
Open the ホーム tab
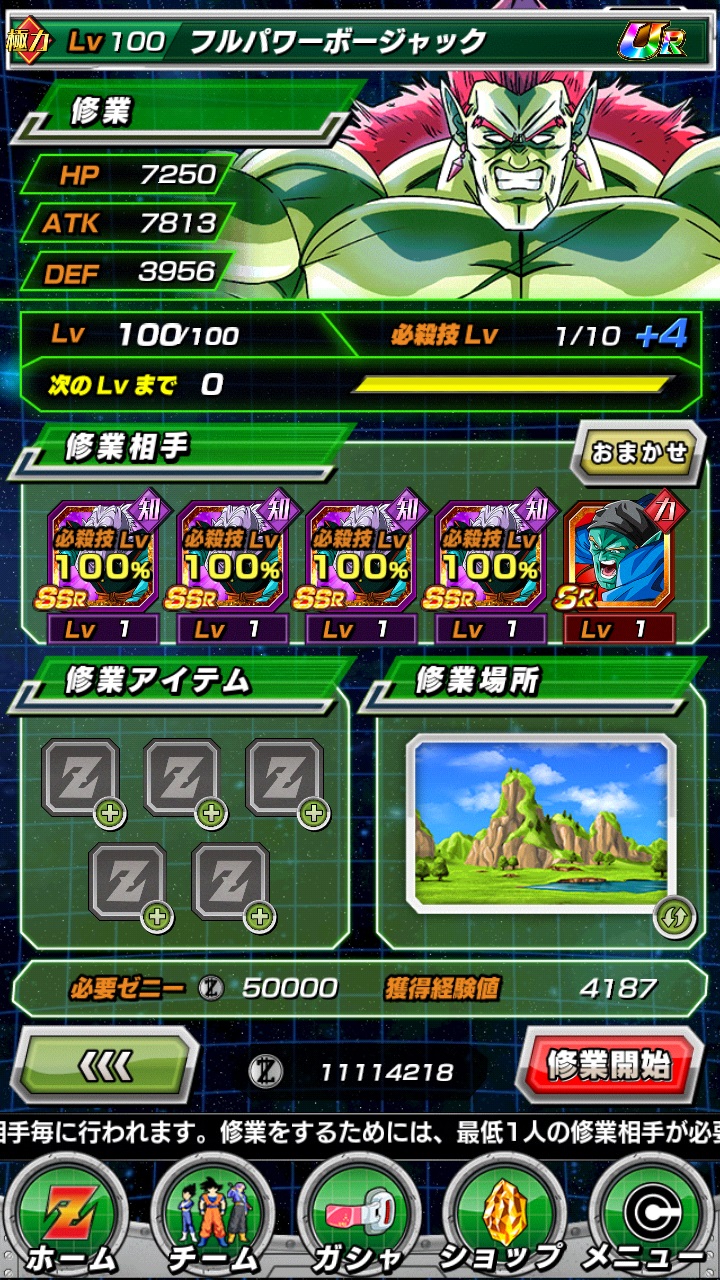(71, 1224)
